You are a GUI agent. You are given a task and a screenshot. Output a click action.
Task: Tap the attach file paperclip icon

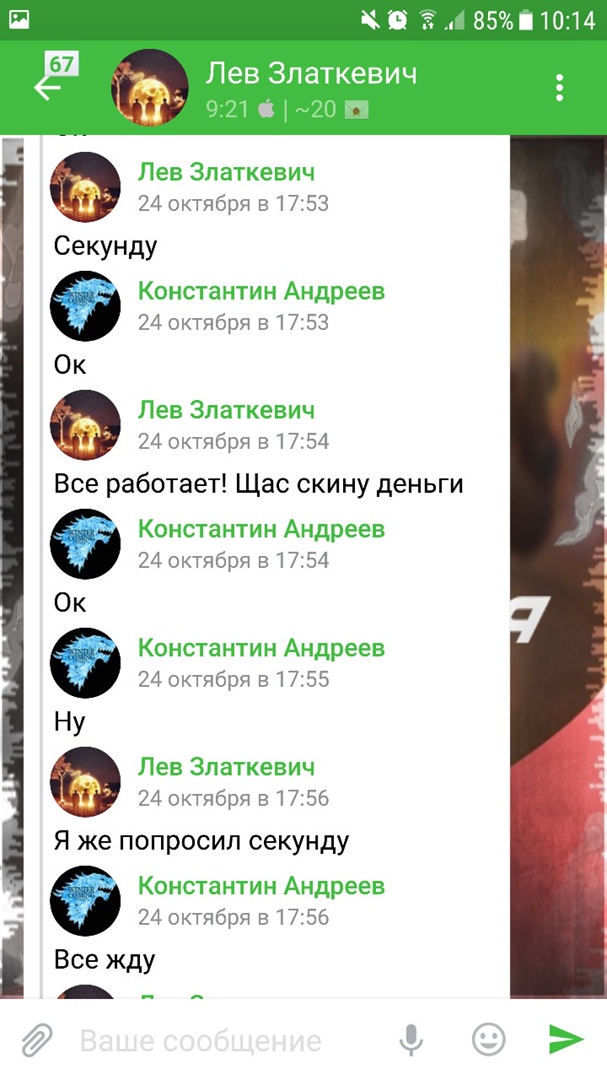tap(37, 1040)
